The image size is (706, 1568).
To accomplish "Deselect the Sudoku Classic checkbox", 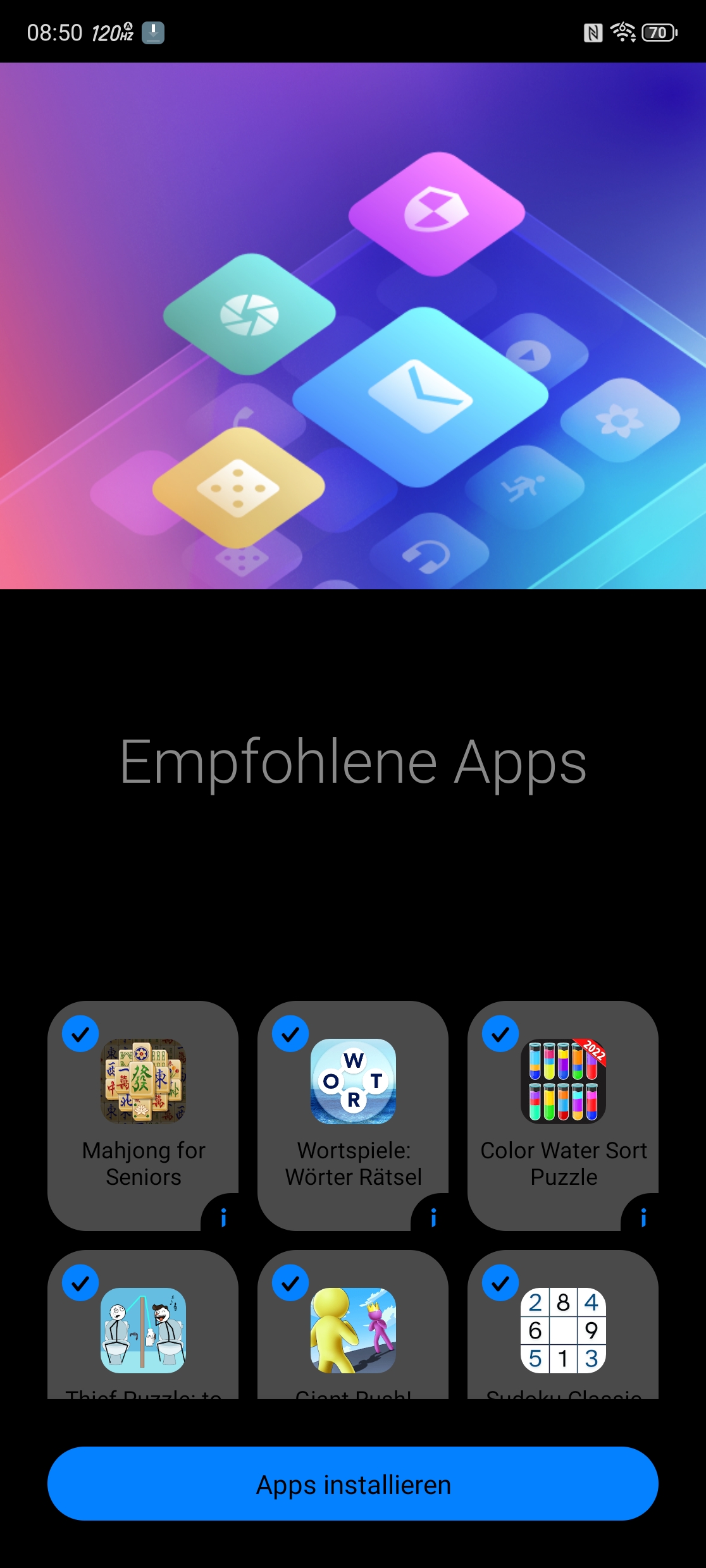I will 500,1283.
